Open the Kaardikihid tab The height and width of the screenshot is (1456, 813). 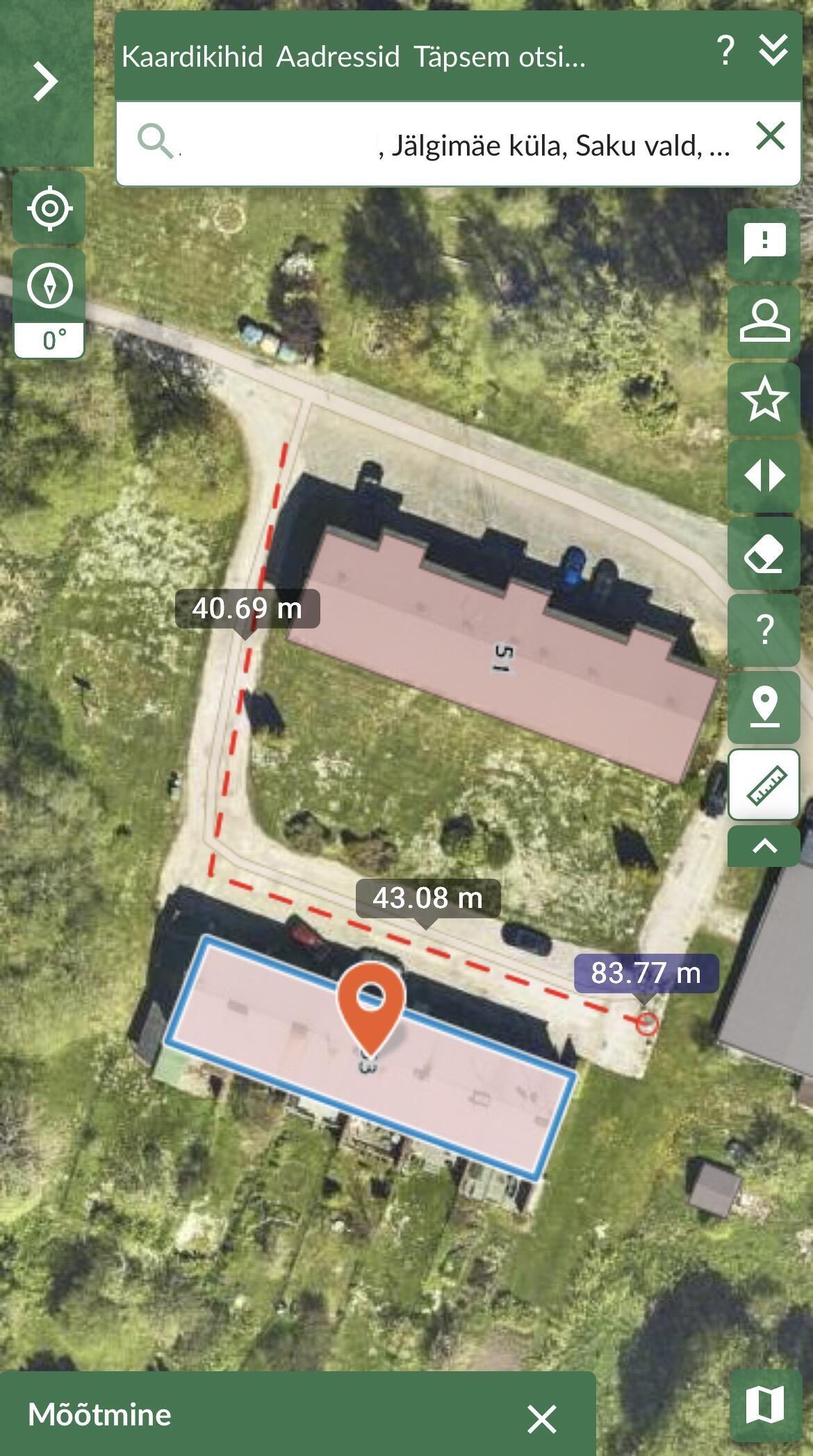192,56
